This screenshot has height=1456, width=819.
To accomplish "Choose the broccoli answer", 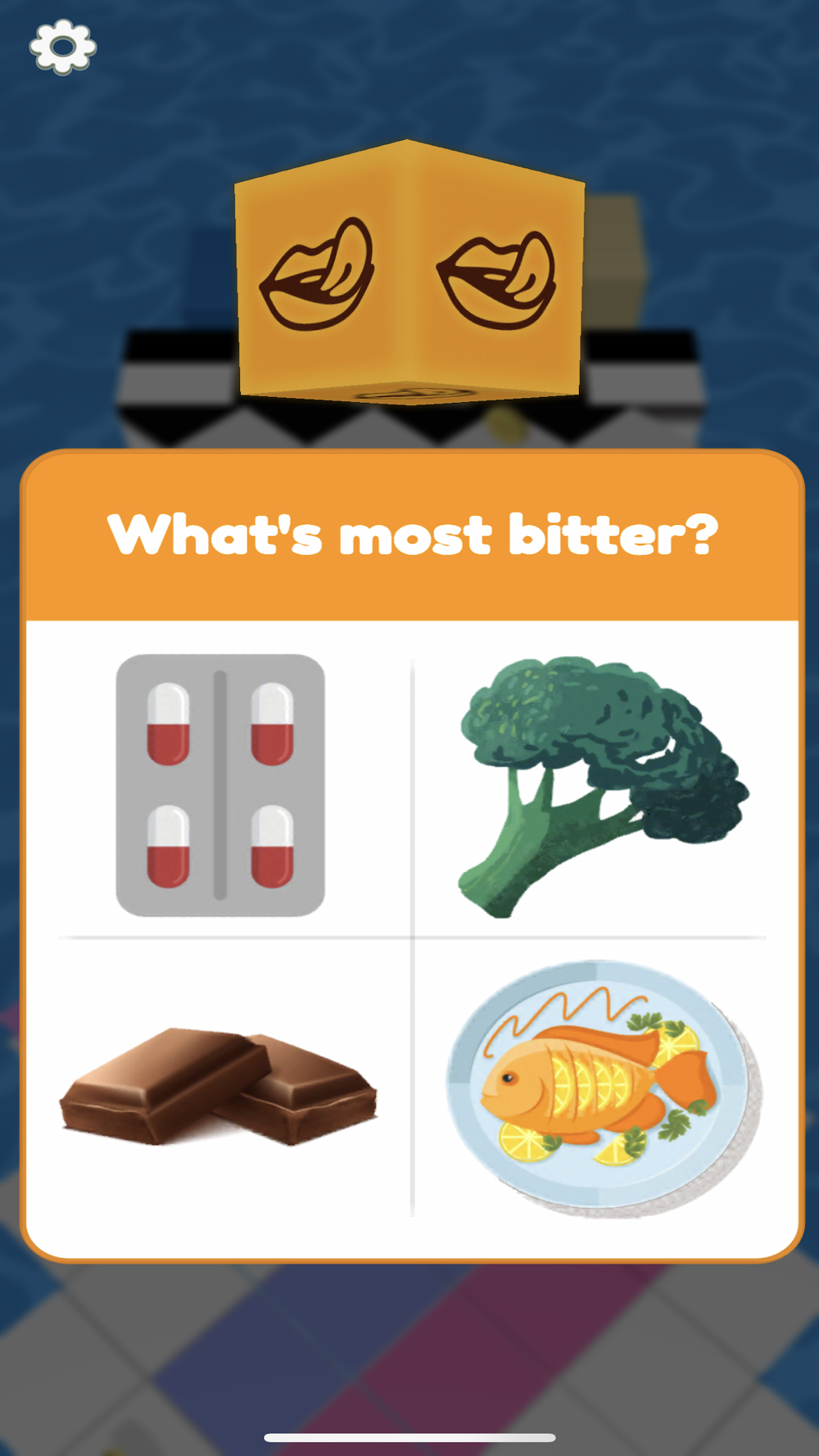I will (604, 786).
